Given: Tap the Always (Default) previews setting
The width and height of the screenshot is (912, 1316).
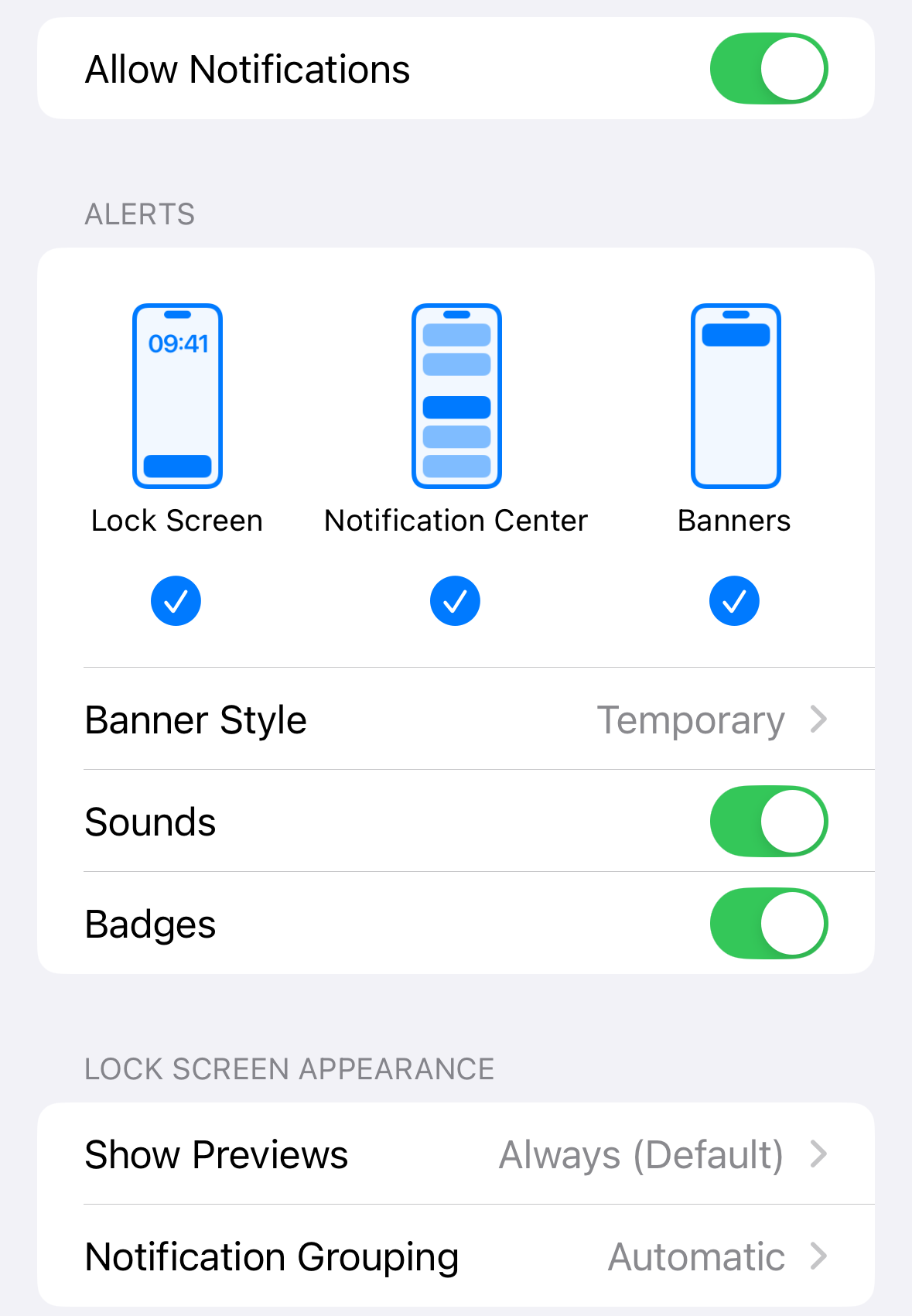Looking at the screenshot, I should (x=640, y=1155).
